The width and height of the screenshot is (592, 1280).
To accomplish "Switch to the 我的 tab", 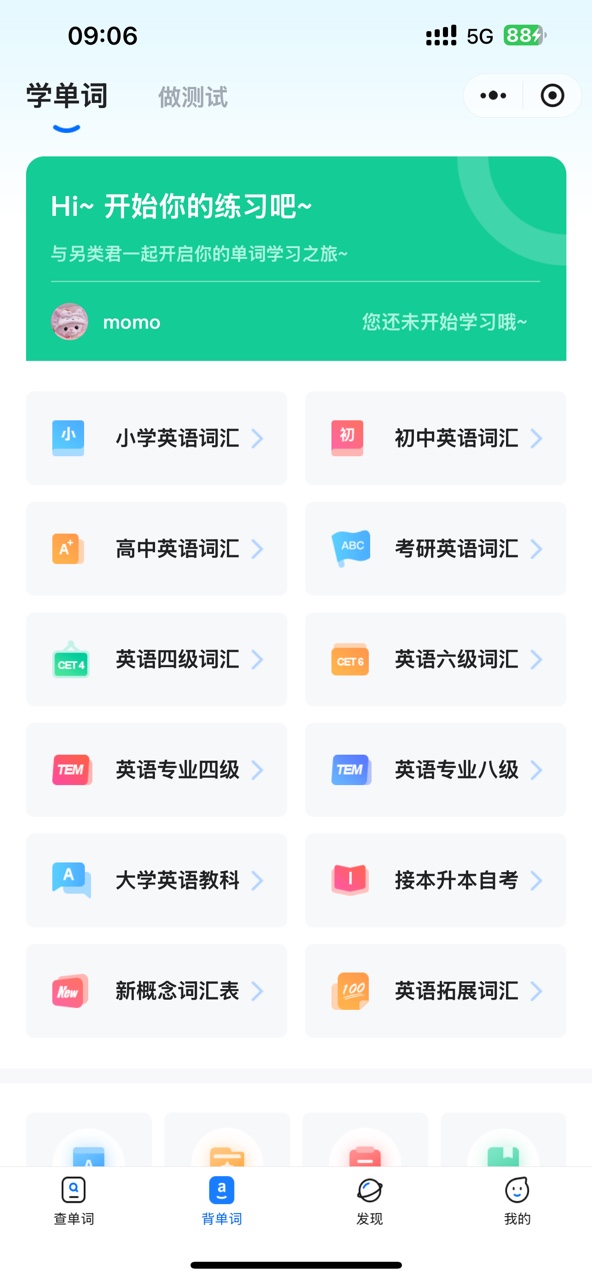I will coord(517,1201).
